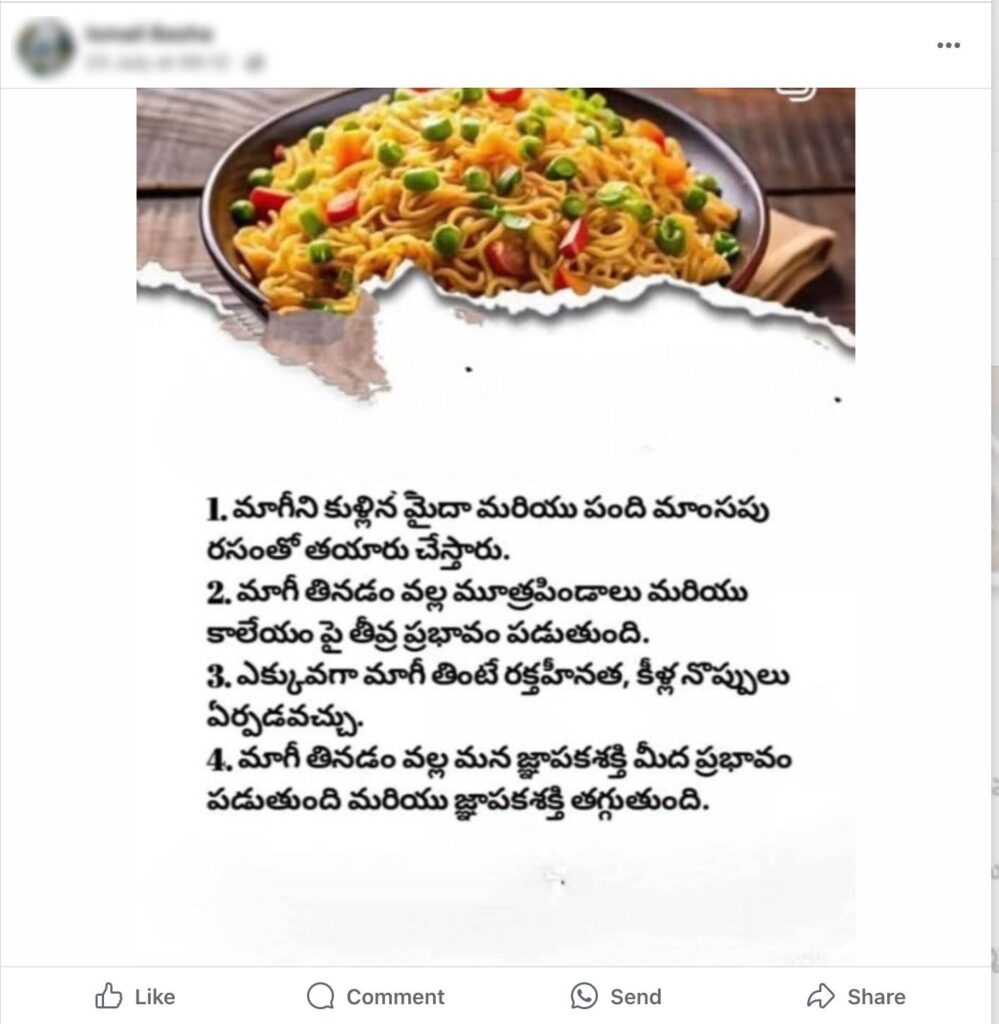999x1024 pixels.
Task: Open the poster's profile picture
Action: pos(46,47)
